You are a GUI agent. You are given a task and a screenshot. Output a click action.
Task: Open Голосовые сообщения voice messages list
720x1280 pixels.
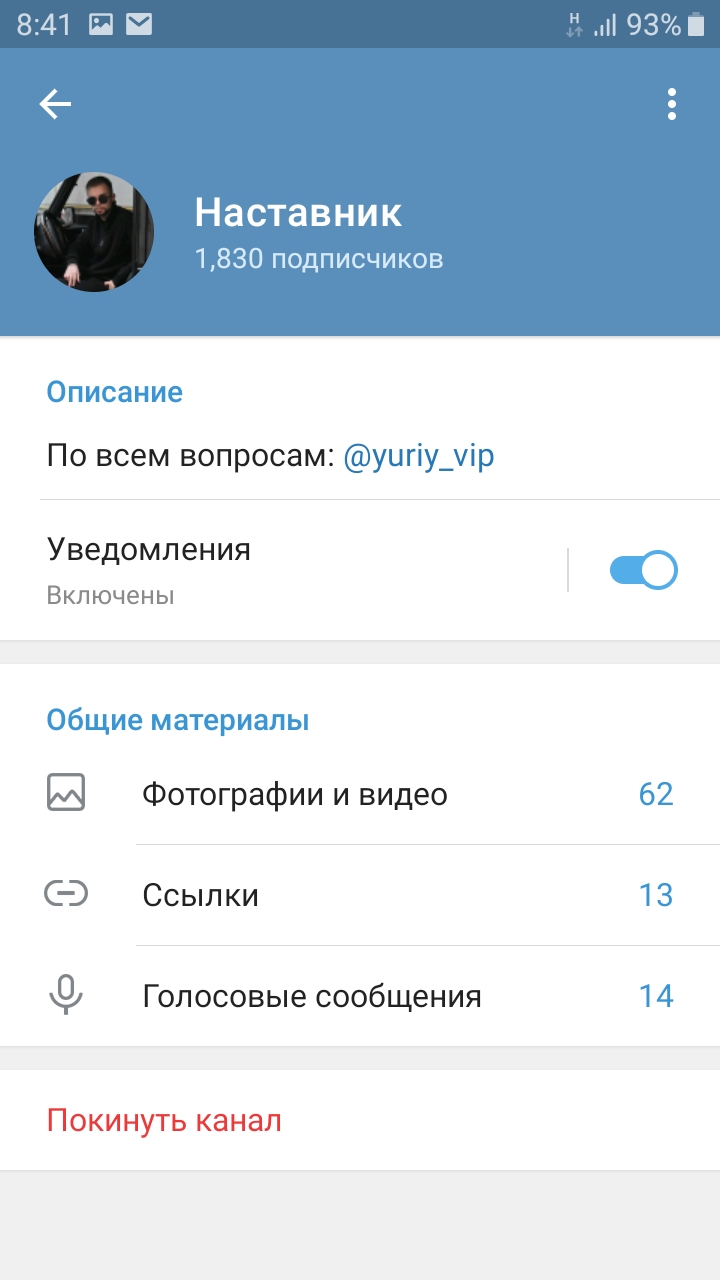(360, 996)
